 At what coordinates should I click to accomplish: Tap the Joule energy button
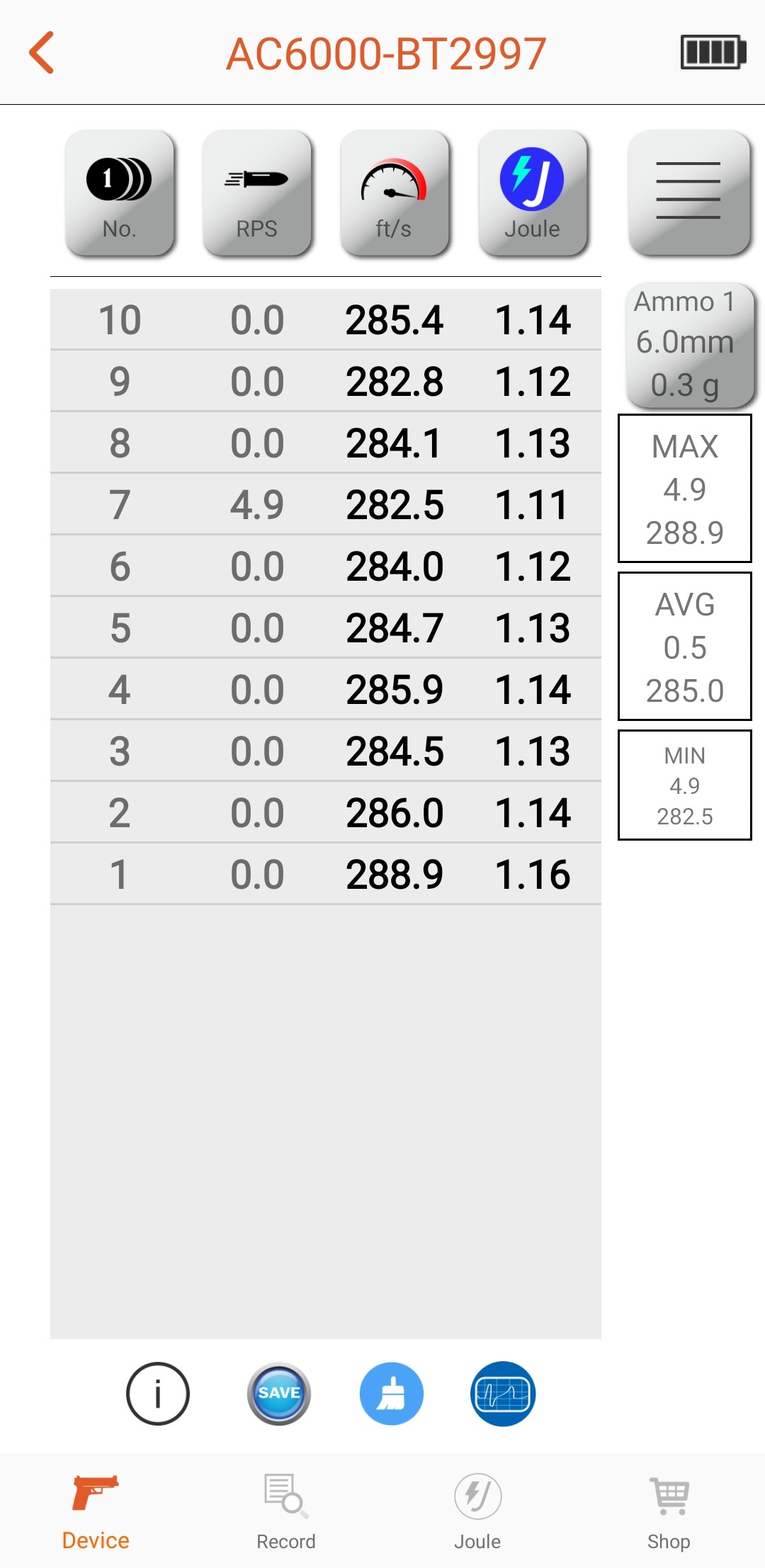click(x=533, y=193)
